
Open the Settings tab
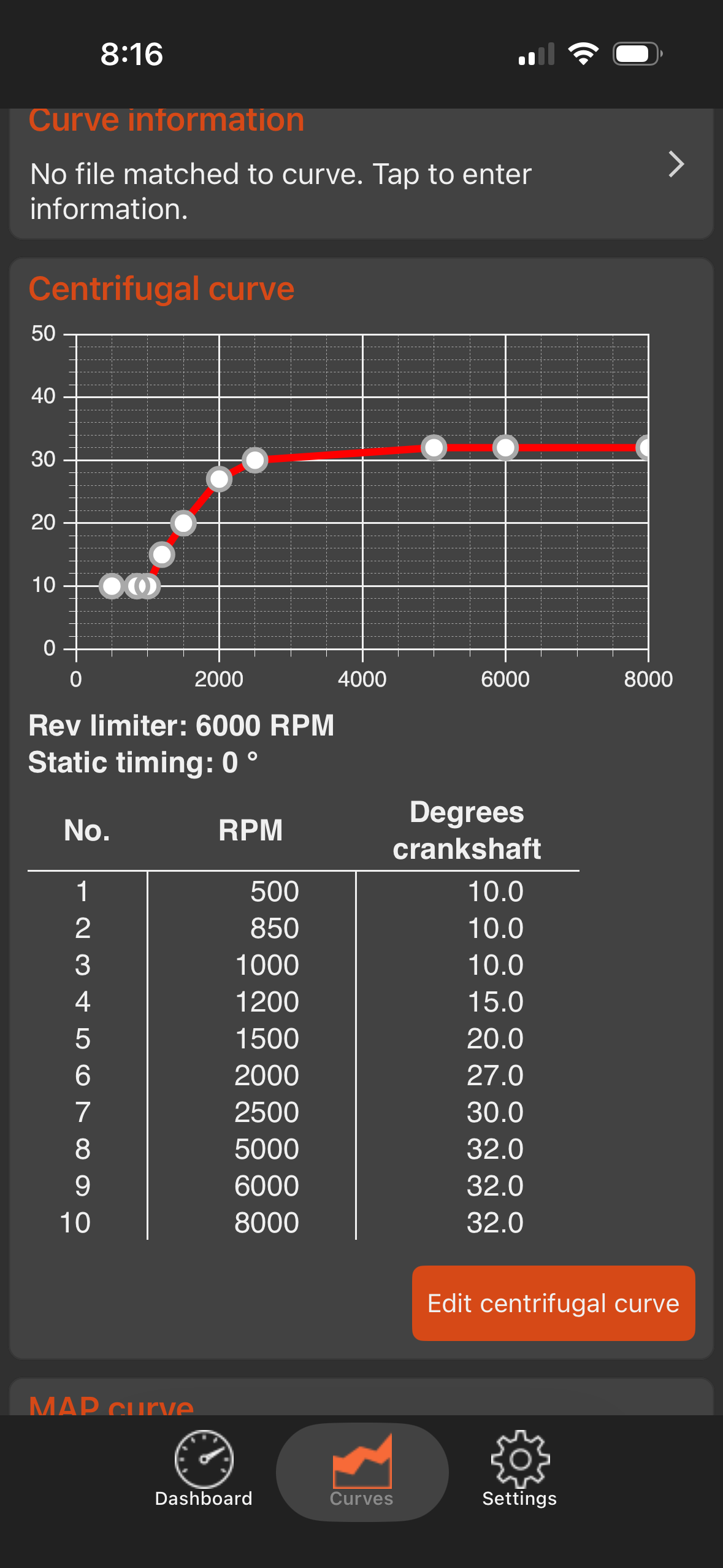click(x=519, y=1469)
